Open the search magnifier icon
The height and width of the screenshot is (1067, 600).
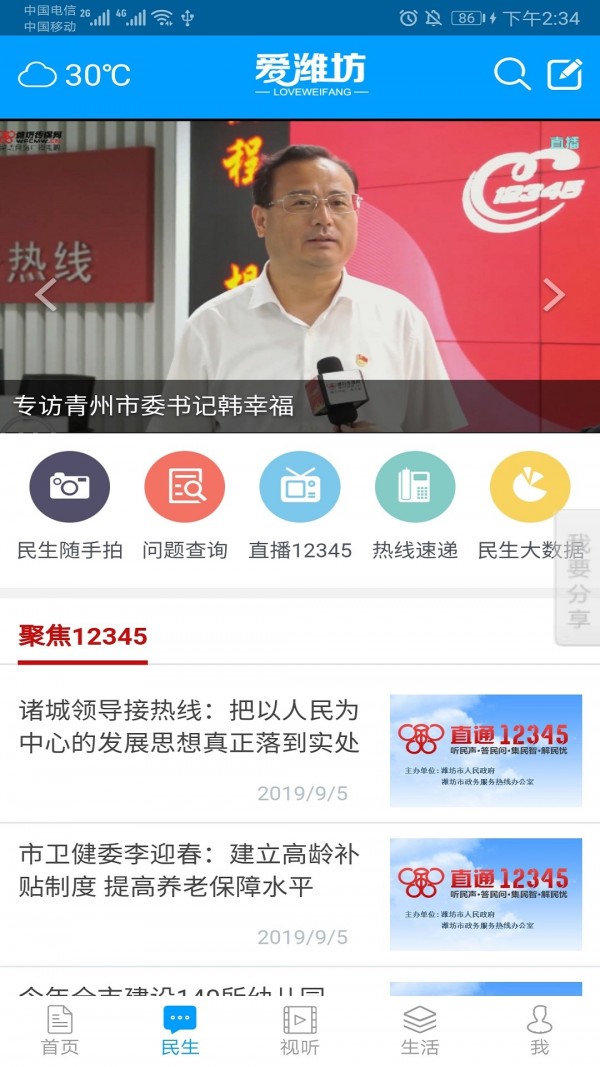[x=512, y=74]
